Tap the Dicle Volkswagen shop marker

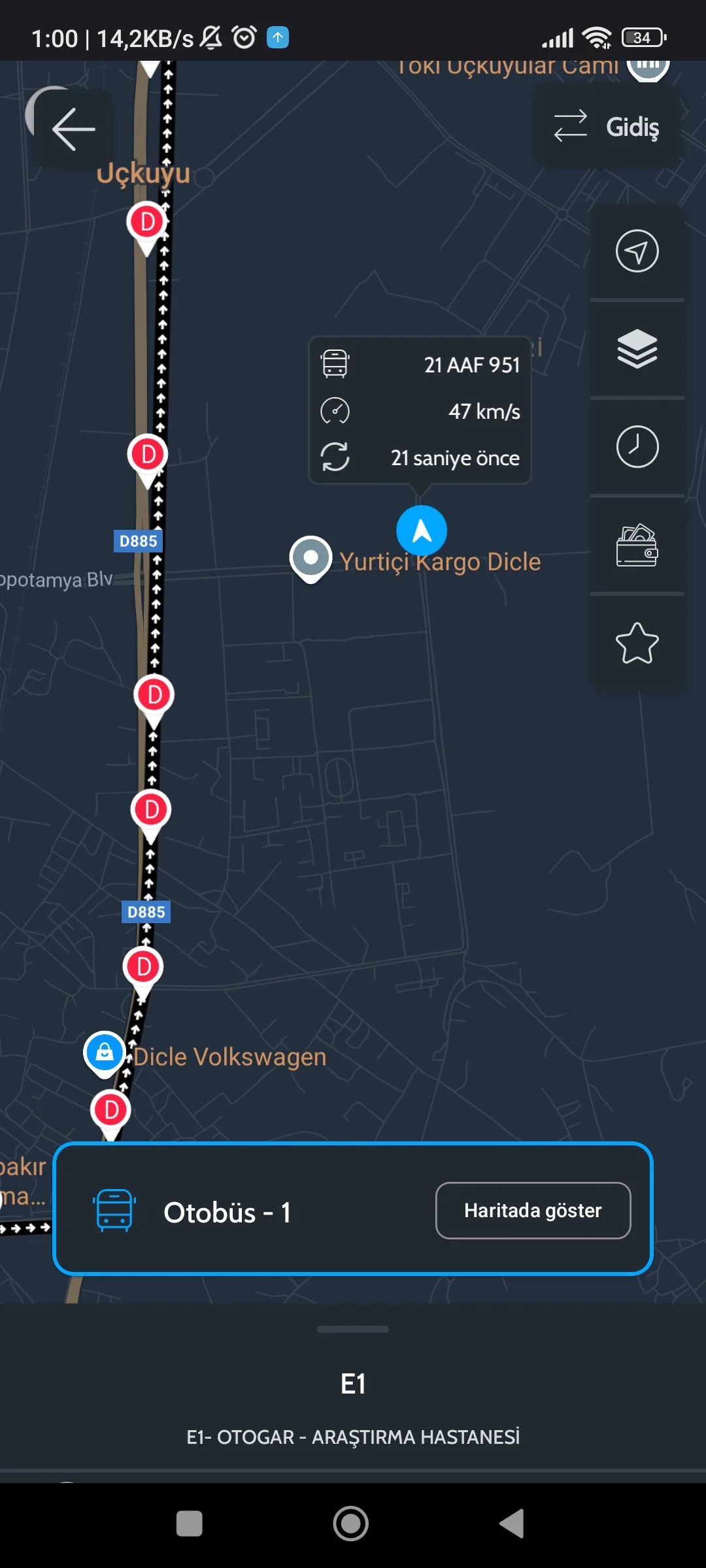105,1053
